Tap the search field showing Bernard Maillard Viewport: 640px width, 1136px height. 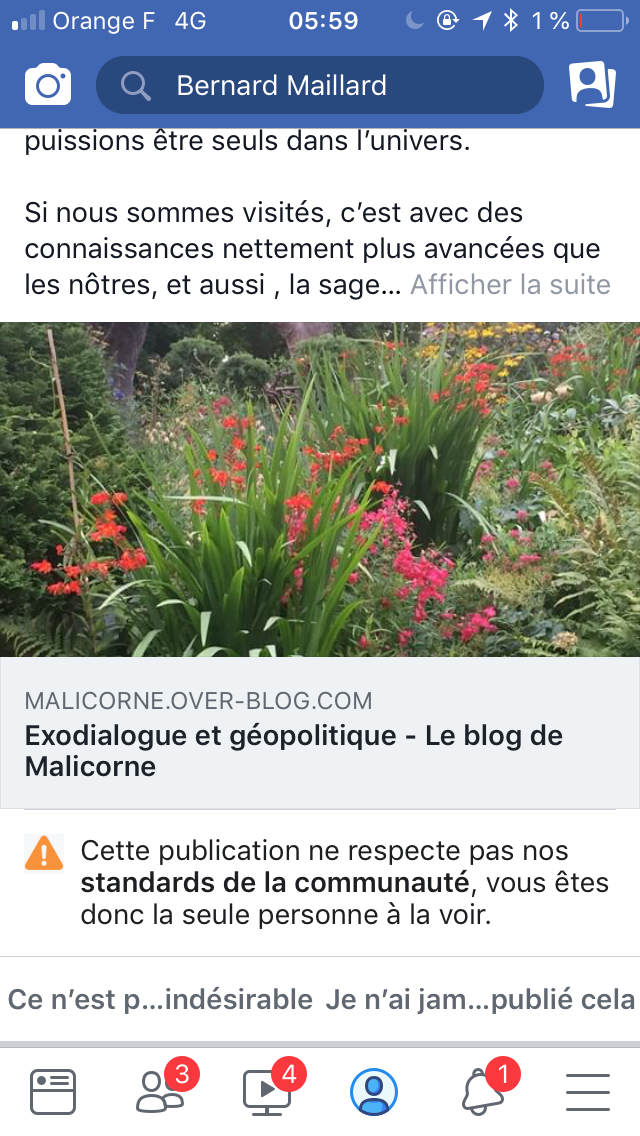click(x=320, y=85)
